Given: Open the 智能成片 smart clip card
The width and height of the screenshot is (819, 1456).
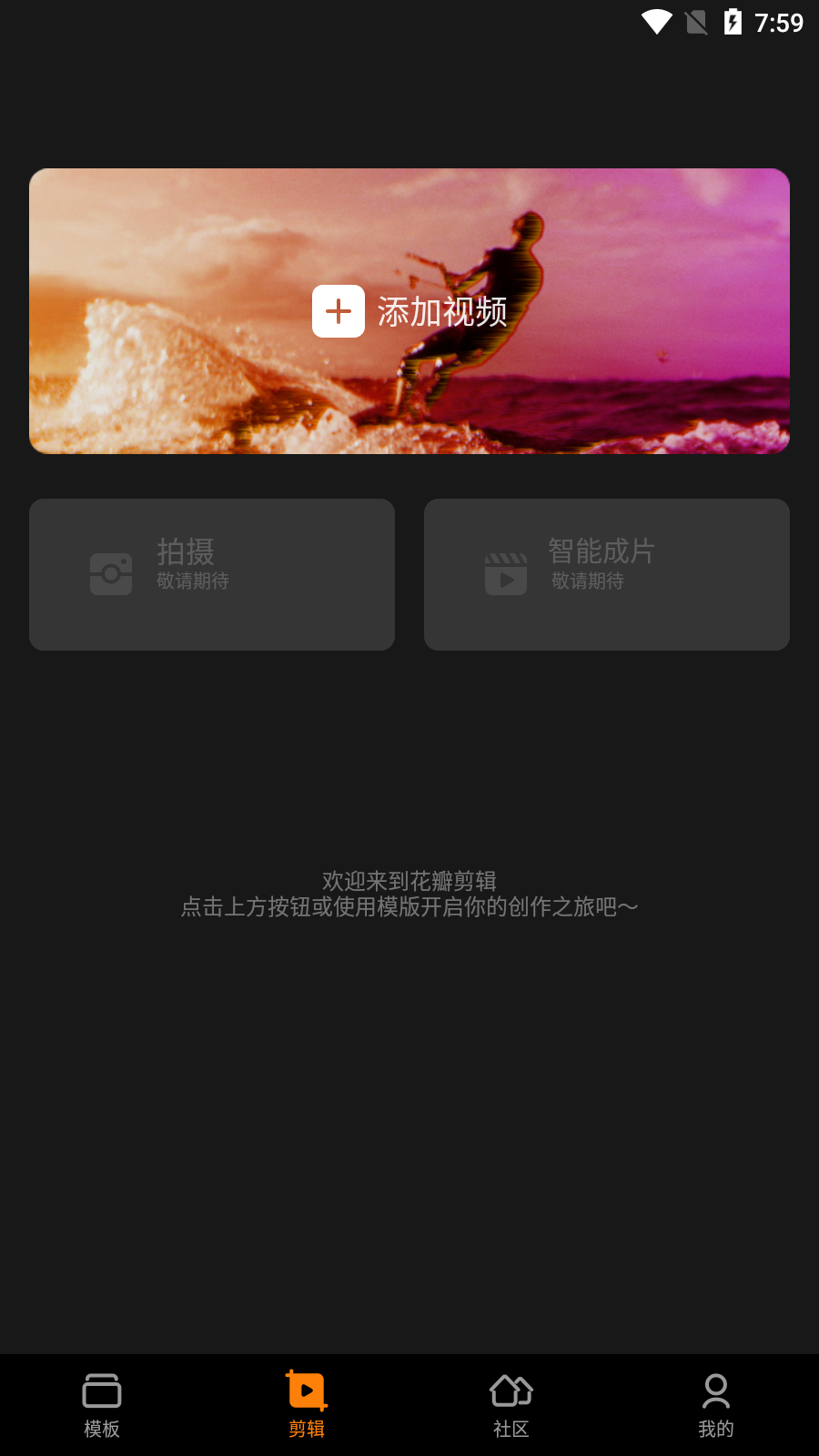Looking at the screenshot, I should click(x=606, y=574).
